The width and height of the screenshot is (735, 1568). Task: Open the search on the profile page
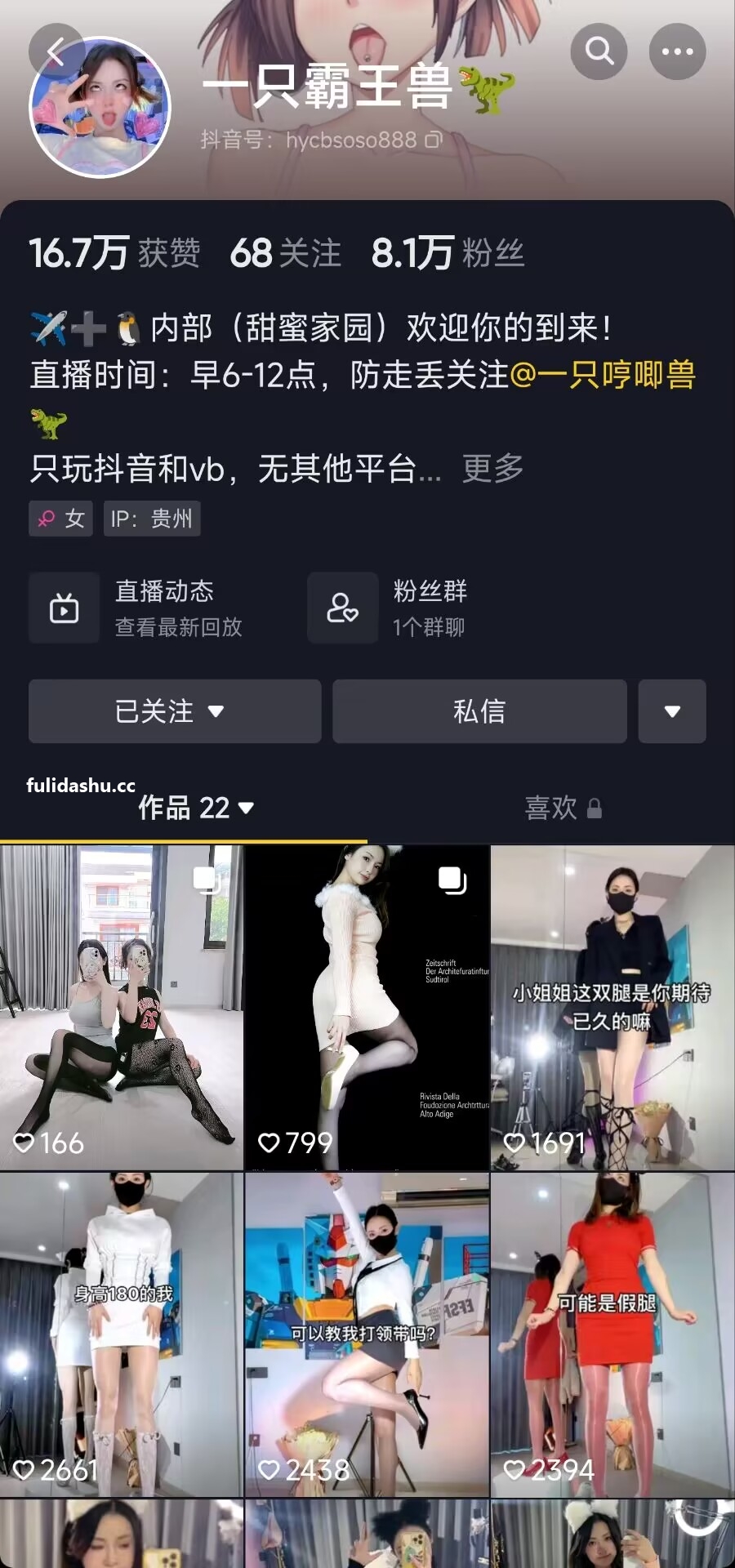[x=599, y=51]
